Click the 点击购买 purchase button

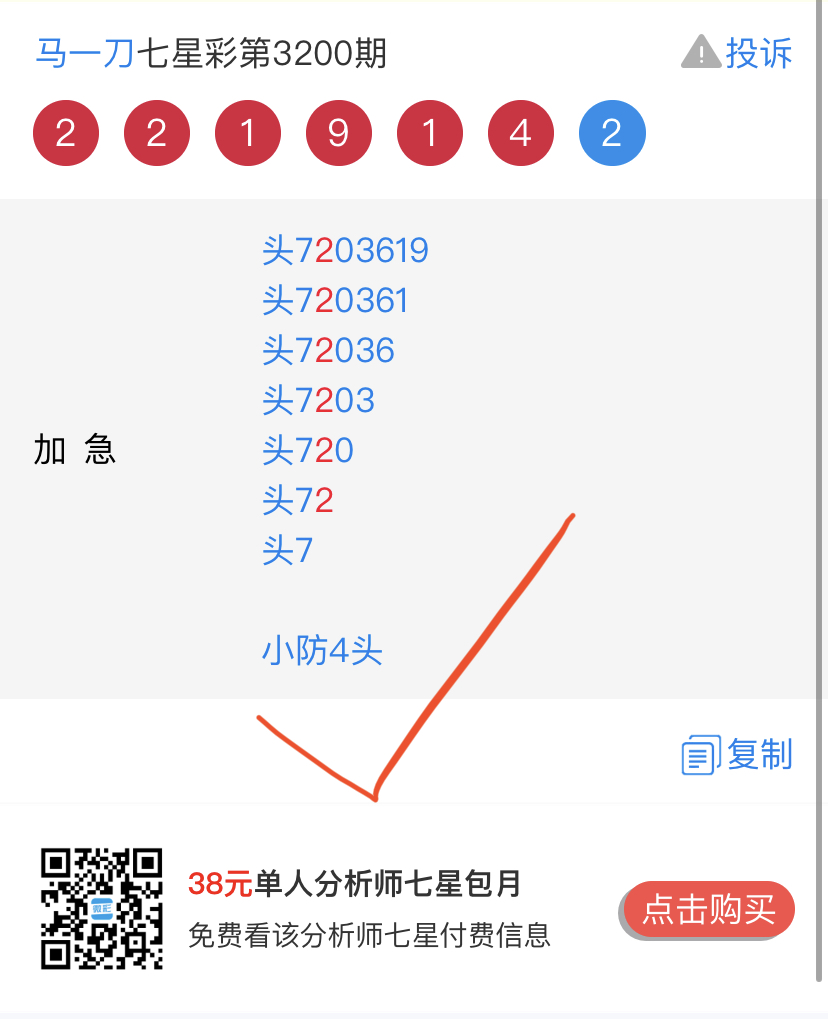(707, 909)
